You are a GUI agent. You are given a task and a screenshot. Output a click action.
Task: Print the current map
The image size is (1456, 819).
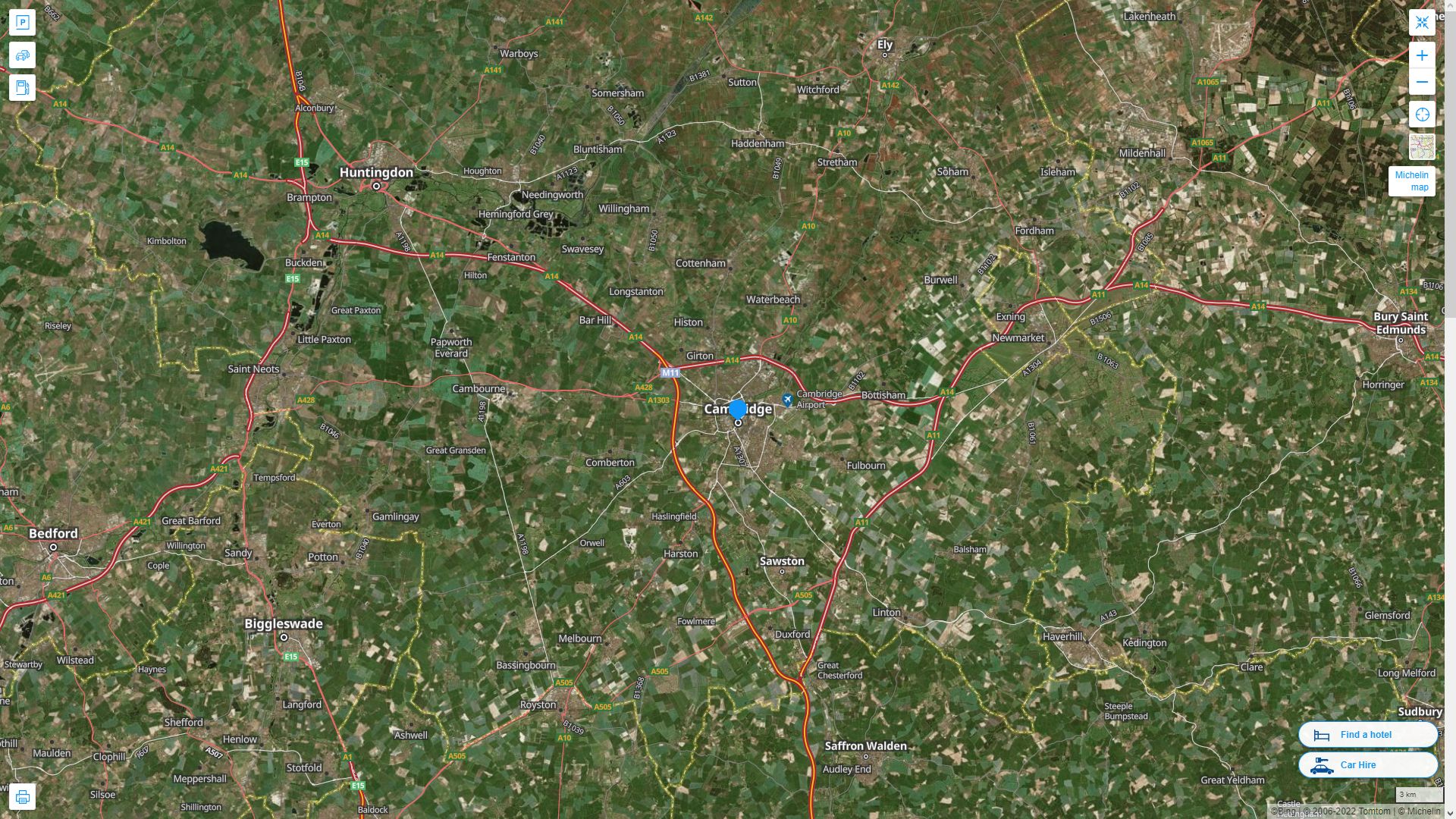(x=22, y=797)
